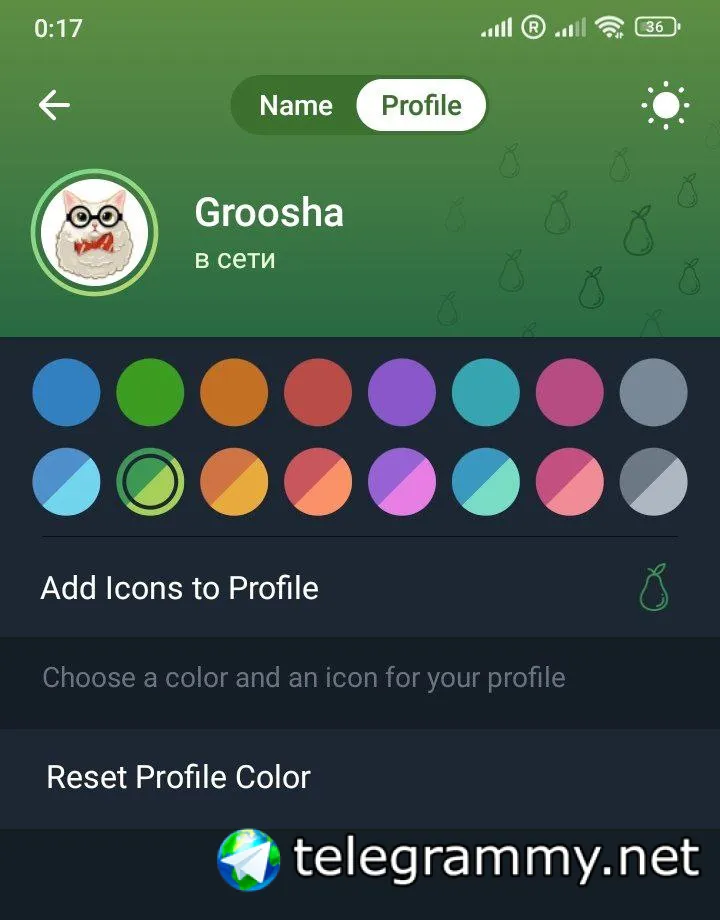
Task: Choose the solid blue color
Action: point(66,393)
